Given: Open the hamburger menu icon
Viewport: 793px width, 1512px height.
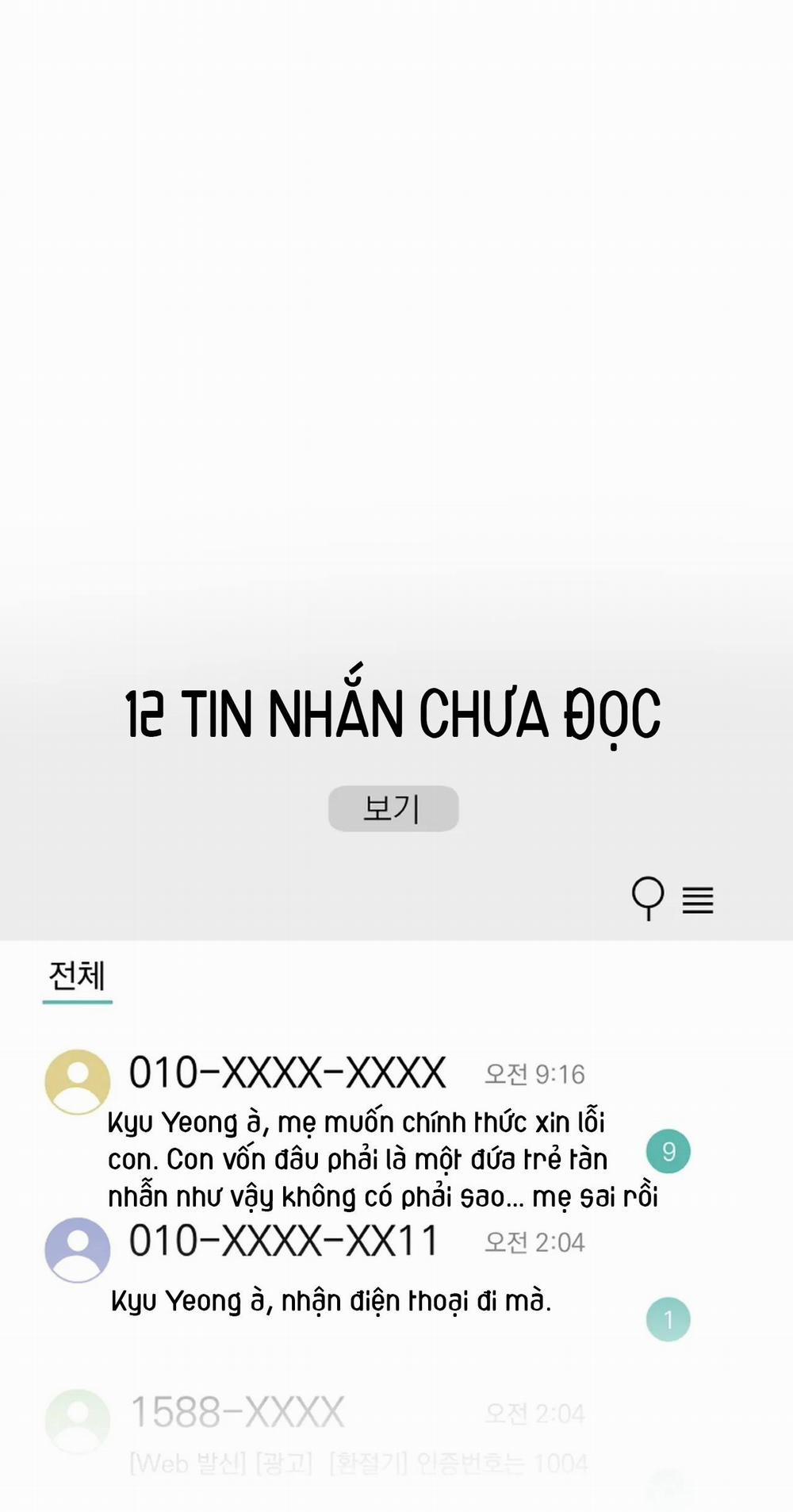Looking at the screenshot, I should click(x=697, y=899).
